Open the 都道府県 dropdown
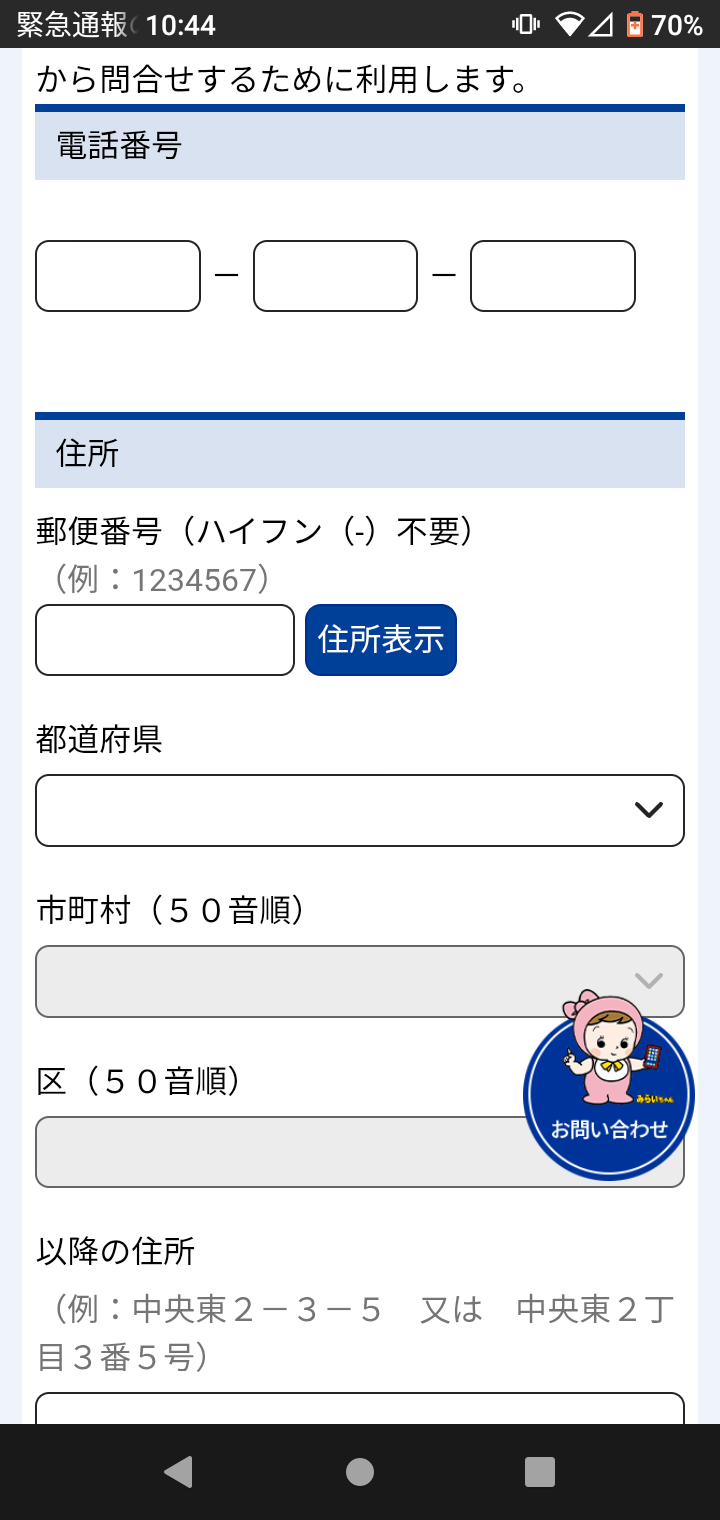 [x=360, y=810]
